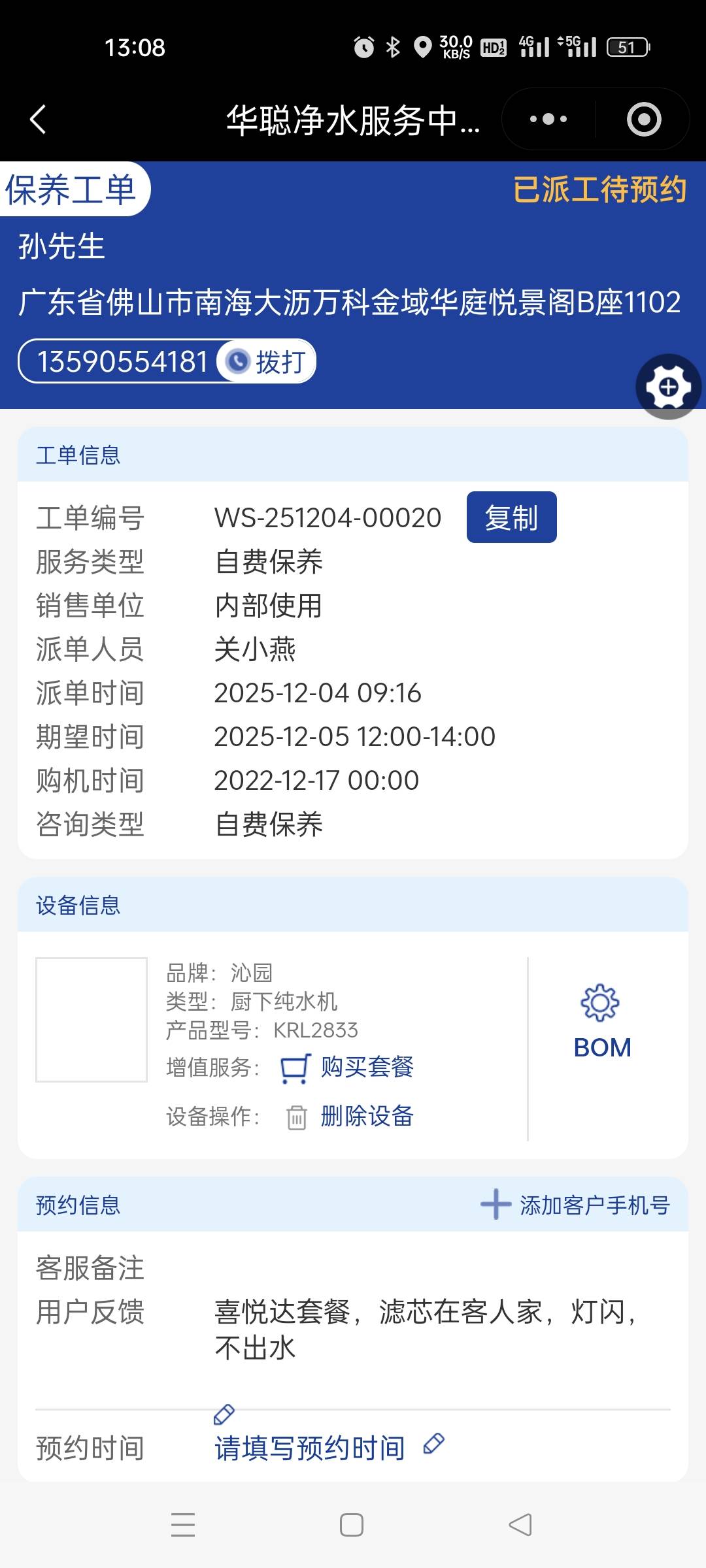
Task: Copy the work order number with 复制
Action: click(511, 517)
